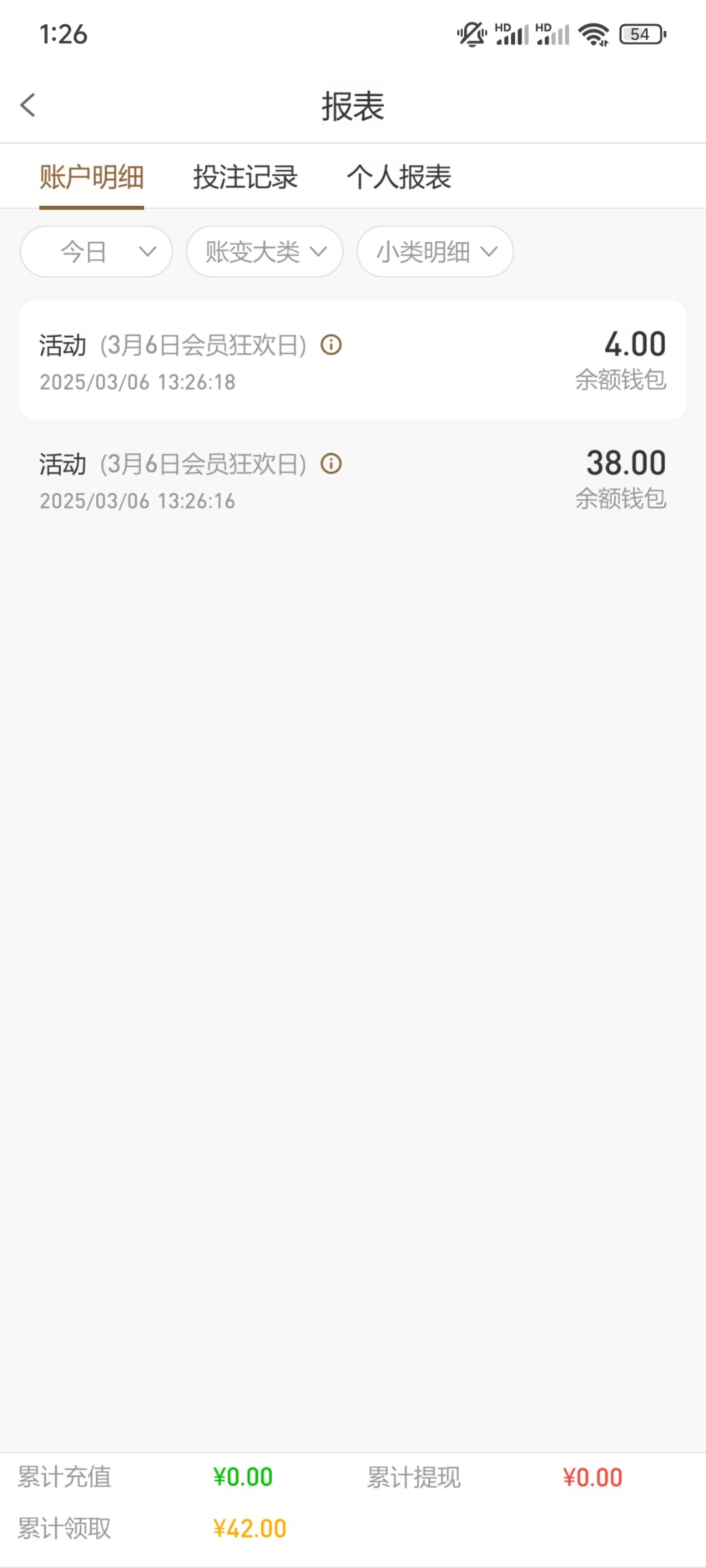The width and height of the screenshot is (706, 1568).
Task: Switch to the 个人报表 tab
Action: 399,177
